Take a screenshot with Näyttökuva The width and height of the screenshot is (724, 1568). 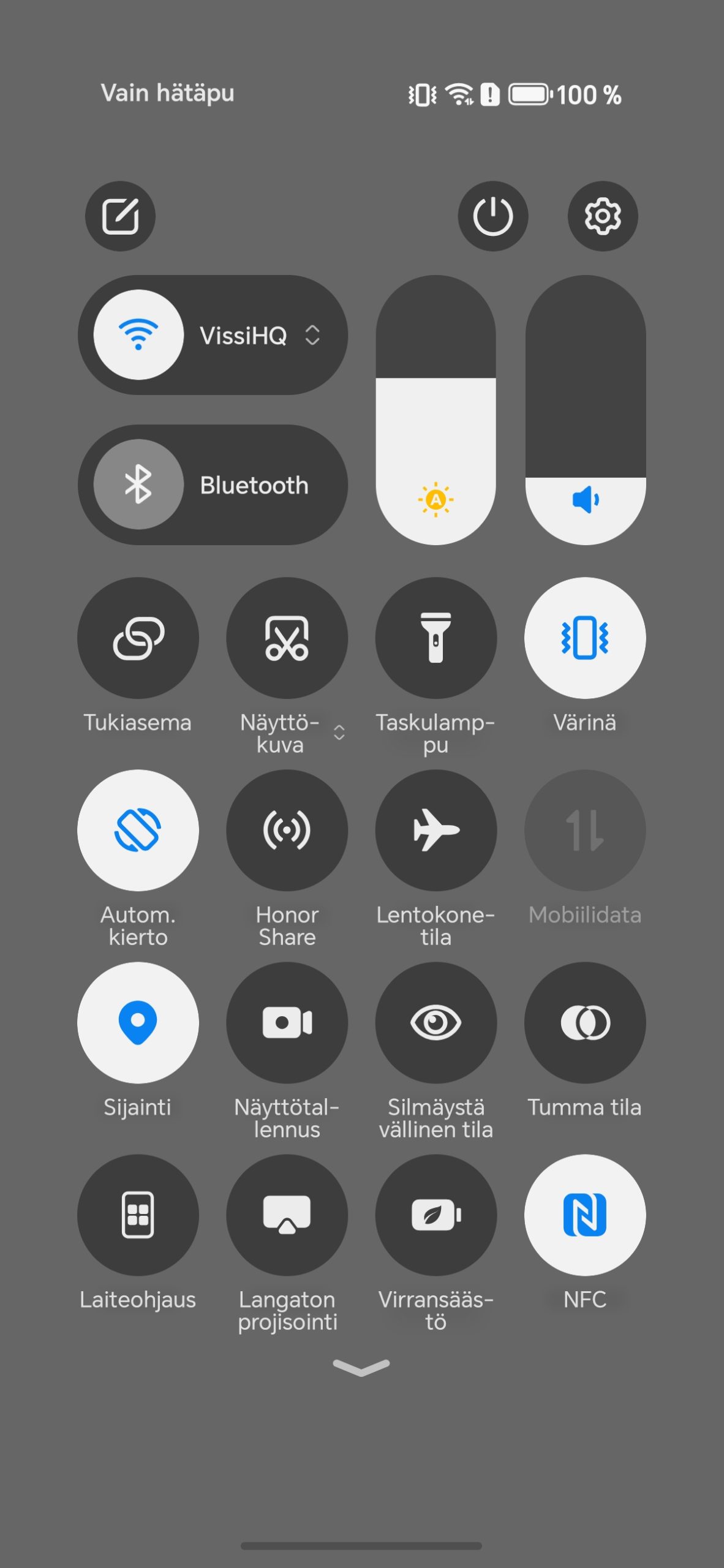click(x=287, y=638)
